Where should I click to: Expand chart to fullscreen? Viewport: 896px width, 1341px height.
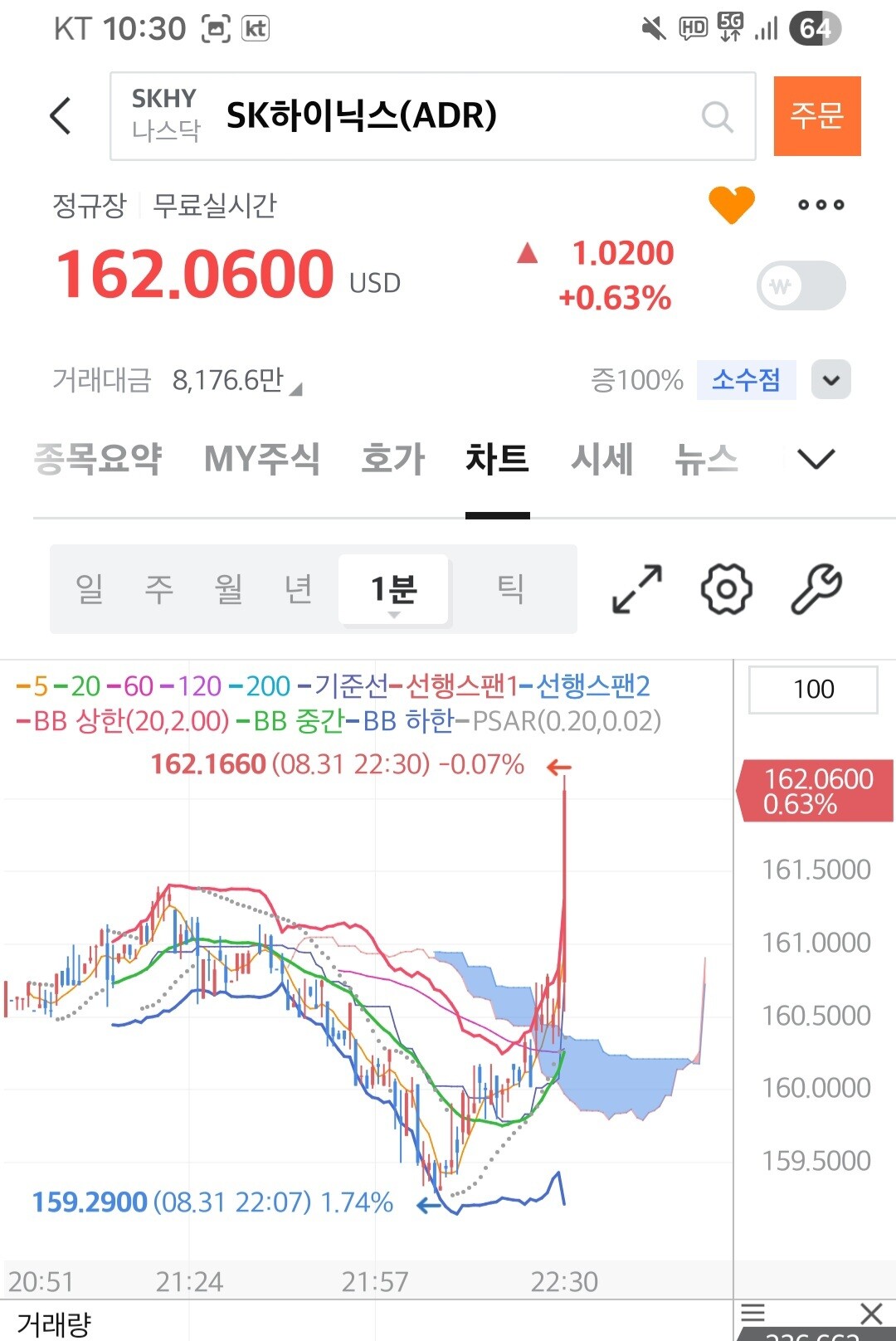tap(637, 589)
